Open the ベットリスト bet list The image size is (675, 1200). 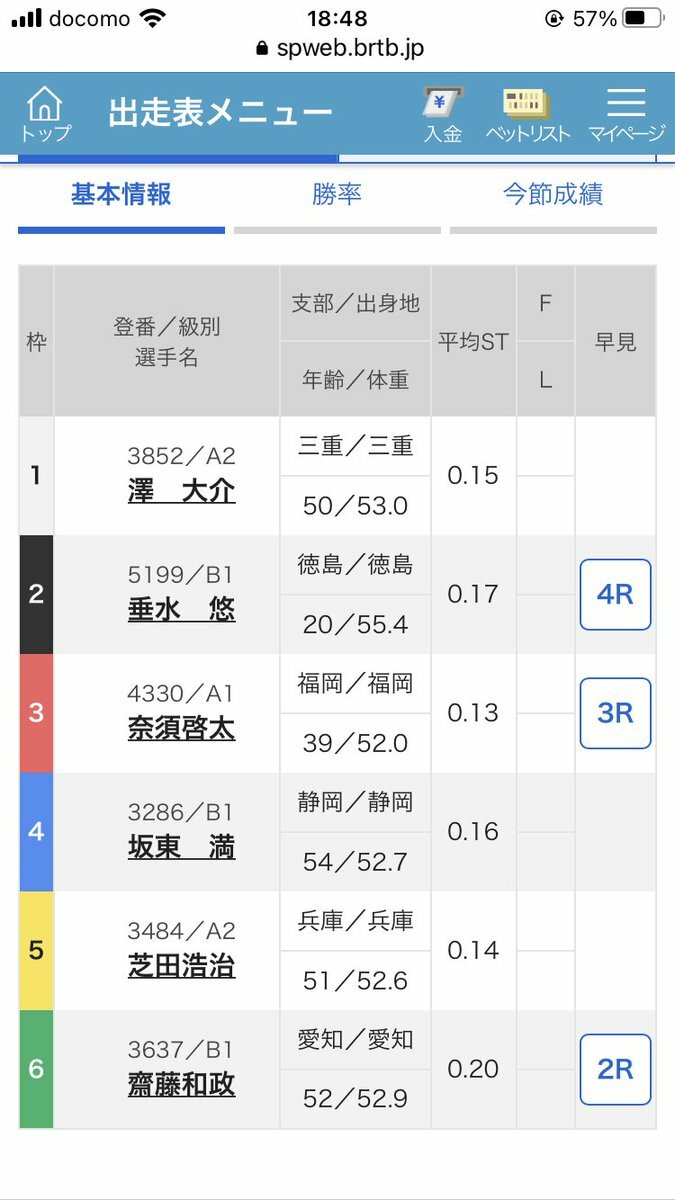(x=527, y=114)
